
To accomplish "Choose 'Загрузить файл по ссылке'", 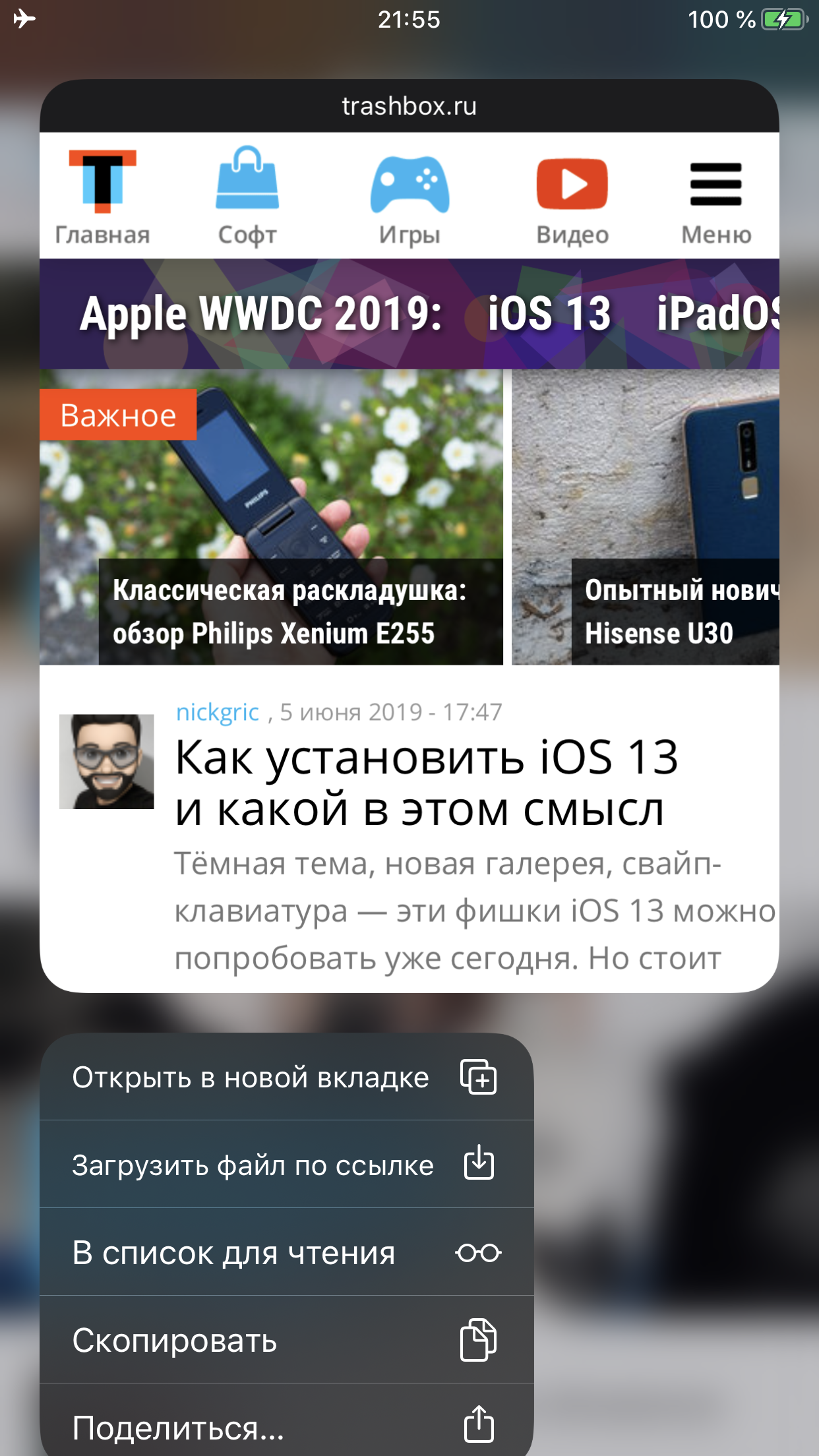I will [x=286, y=1165].
